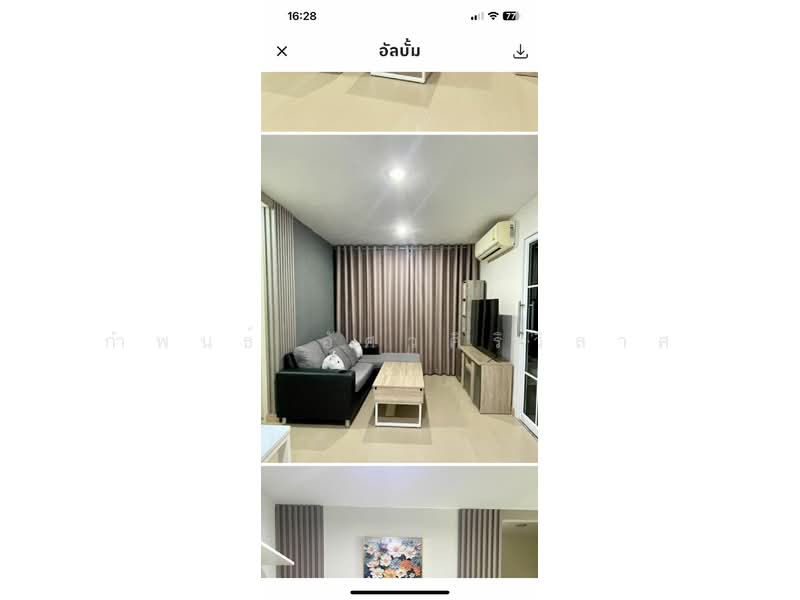Open the partially visible top photo

[x=399, y=101]
